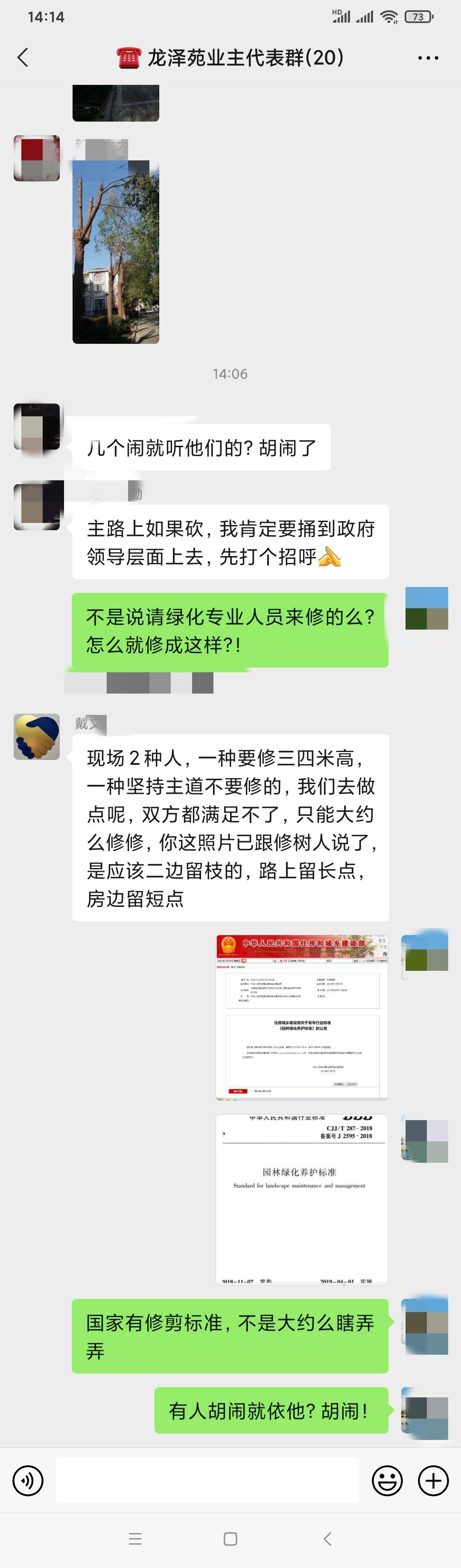Go back from the group chat
This screenshot has height=1568, width=461.
[x=23, y=58]
